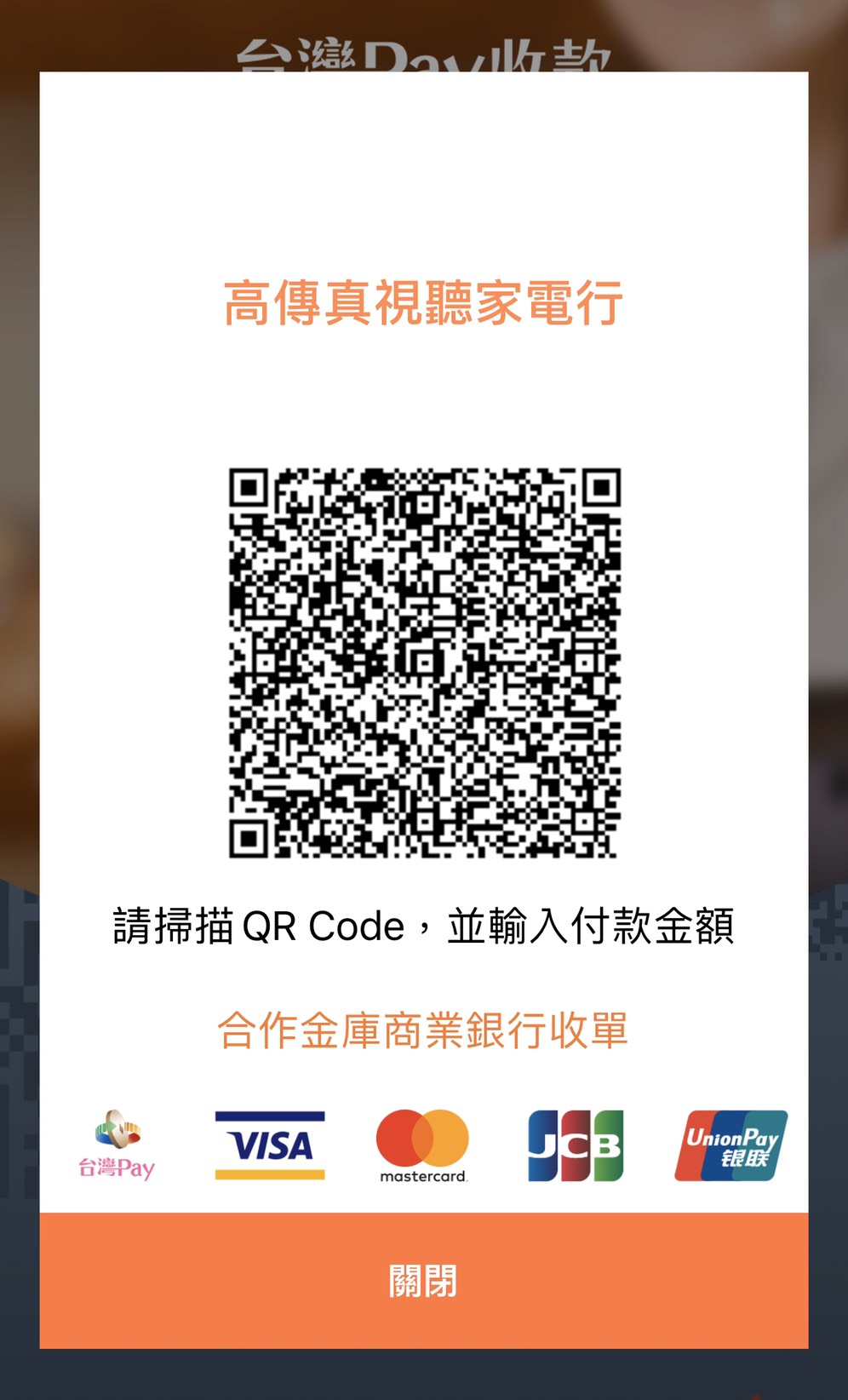Tap the 關閉 button to close the dialog
This screenshot has width=848, height=1400.
click(423, 1280)
